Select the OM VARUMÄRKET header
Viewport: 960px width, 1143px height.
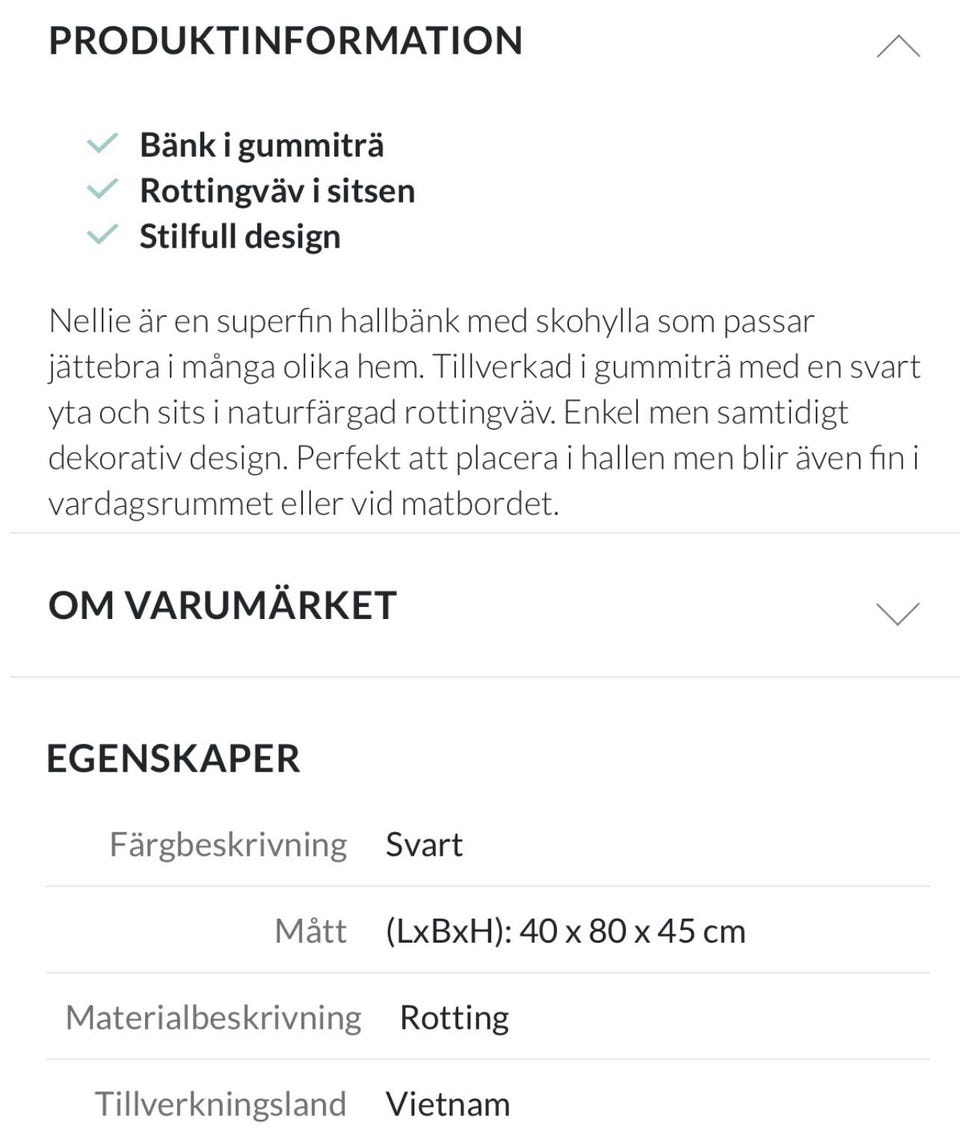(x=224, y=604)
